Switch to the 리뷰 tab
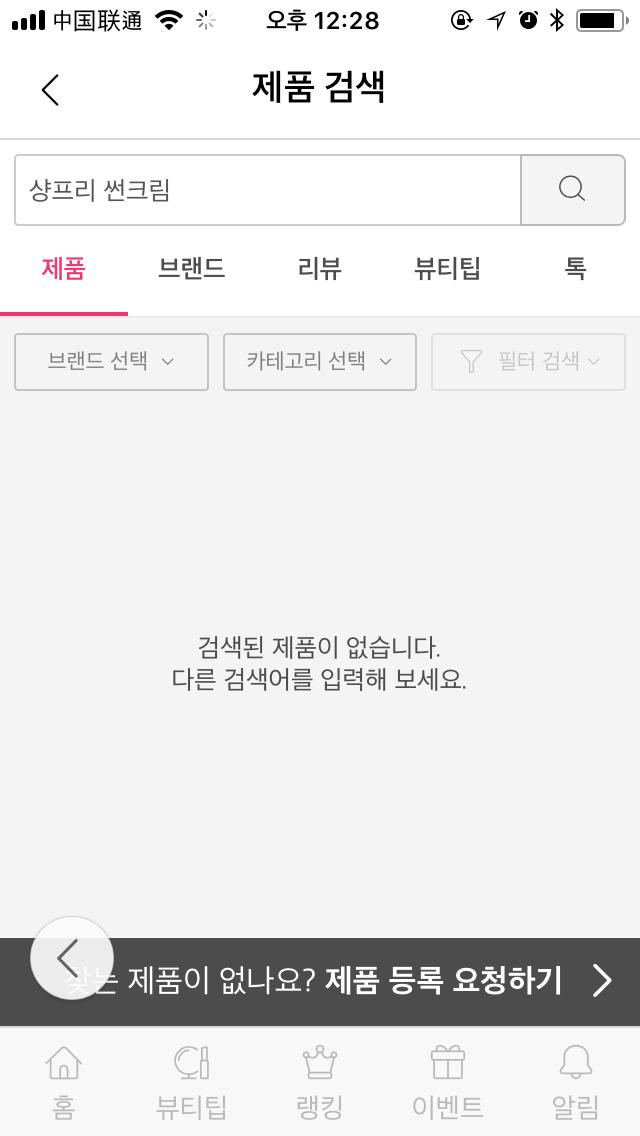 click(x=319, y=269)
